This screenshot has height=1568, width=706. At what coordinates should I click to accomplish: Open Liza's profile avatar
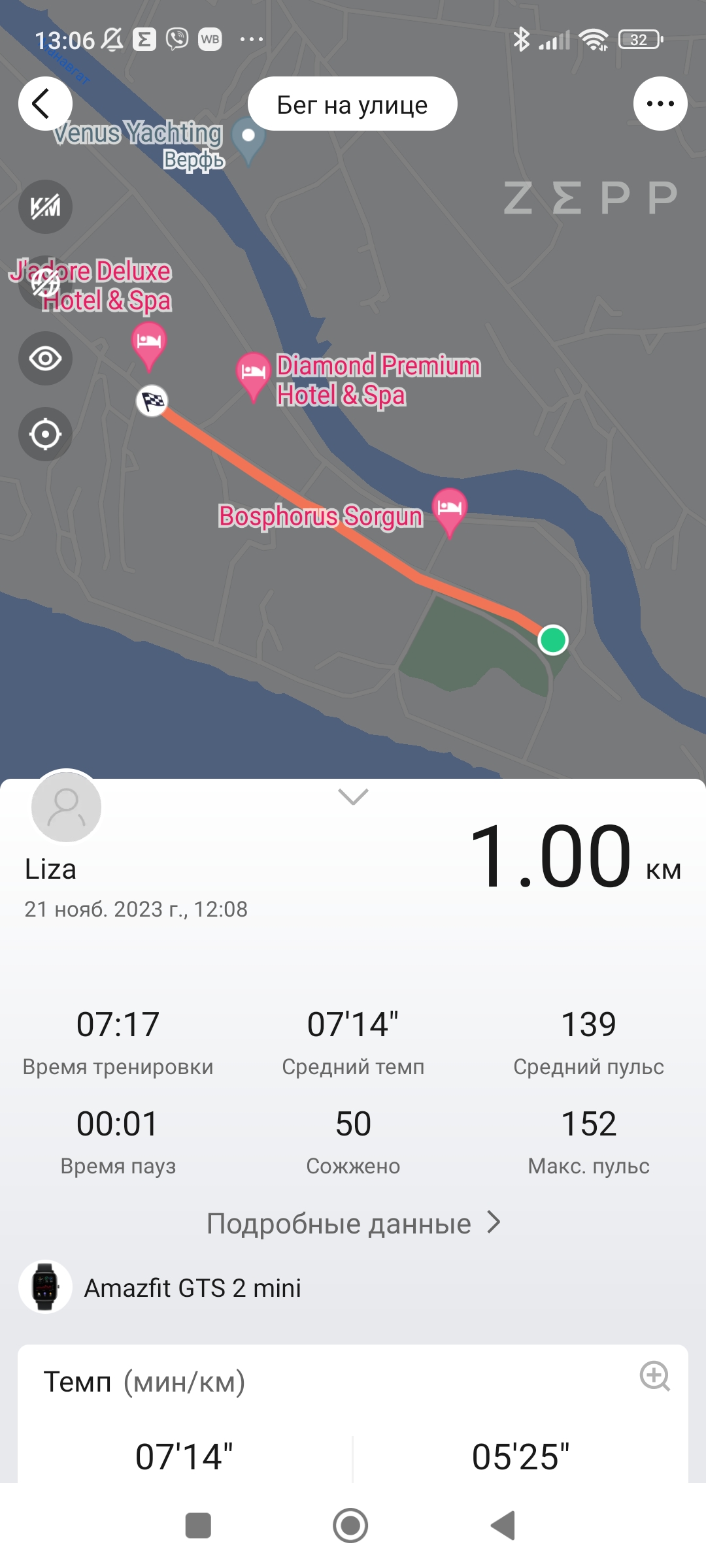coord(66,807)
